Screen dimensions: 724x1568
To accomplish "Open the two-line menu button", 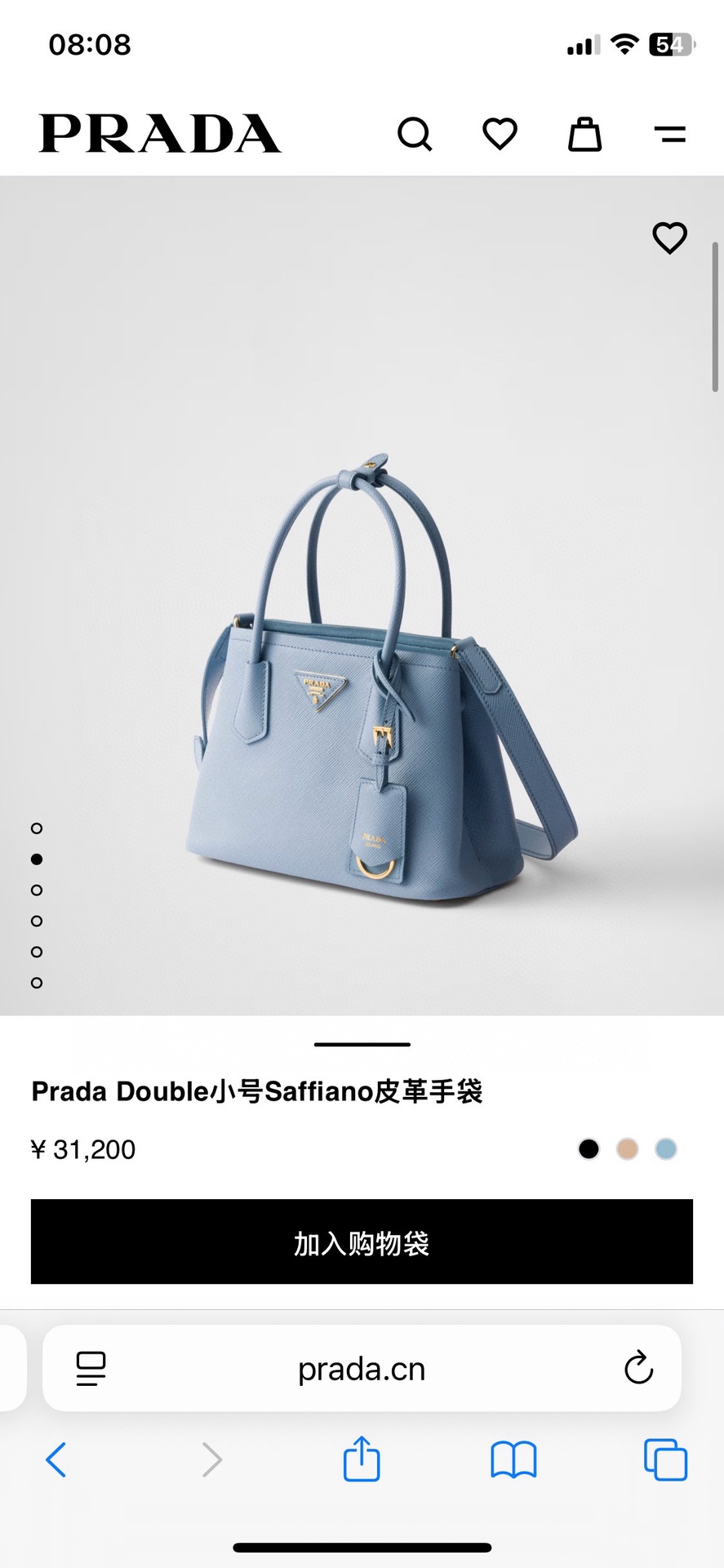I will (x=669, y=134).
